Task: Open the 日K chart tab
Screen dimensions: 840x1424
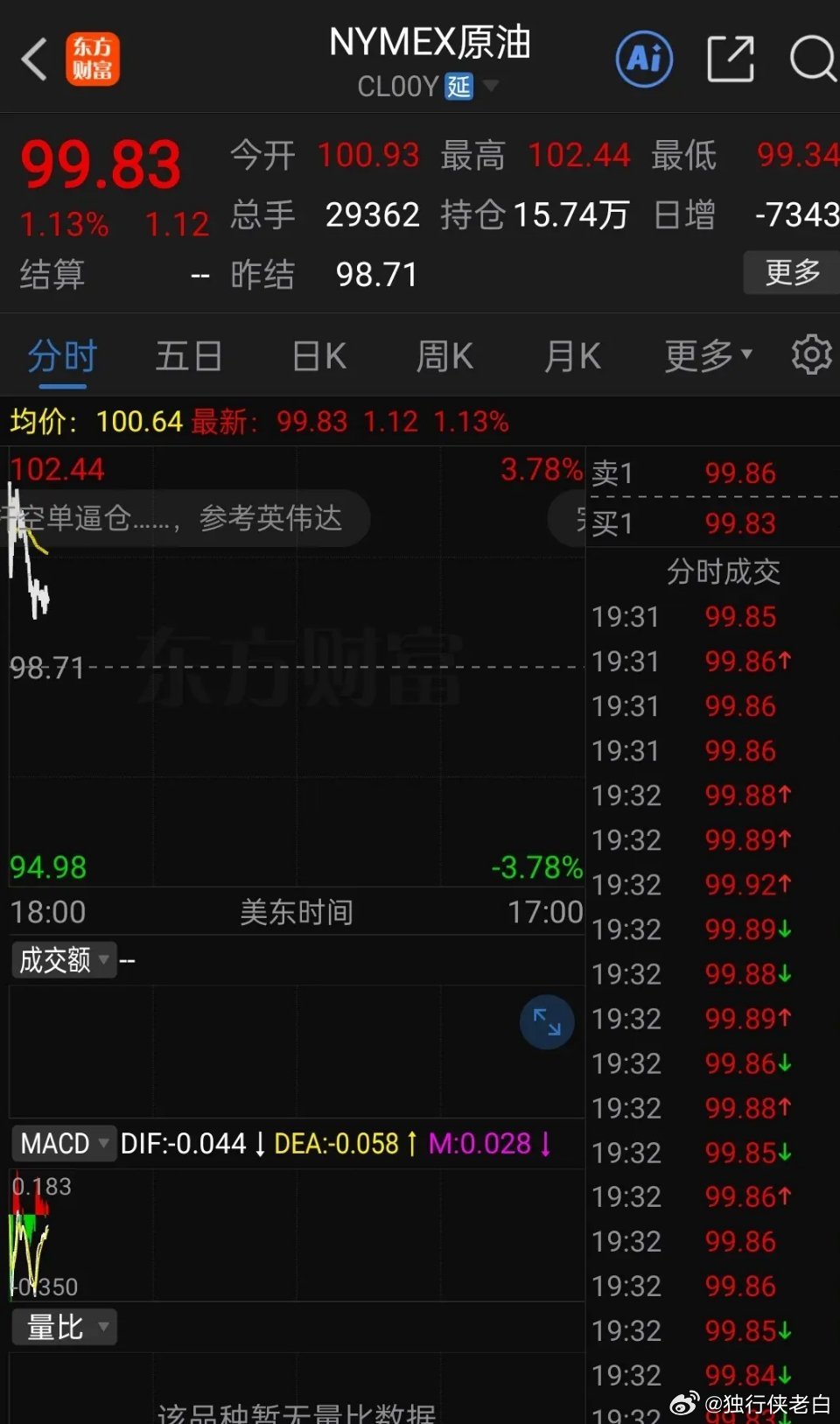Action: click(317, 355)
